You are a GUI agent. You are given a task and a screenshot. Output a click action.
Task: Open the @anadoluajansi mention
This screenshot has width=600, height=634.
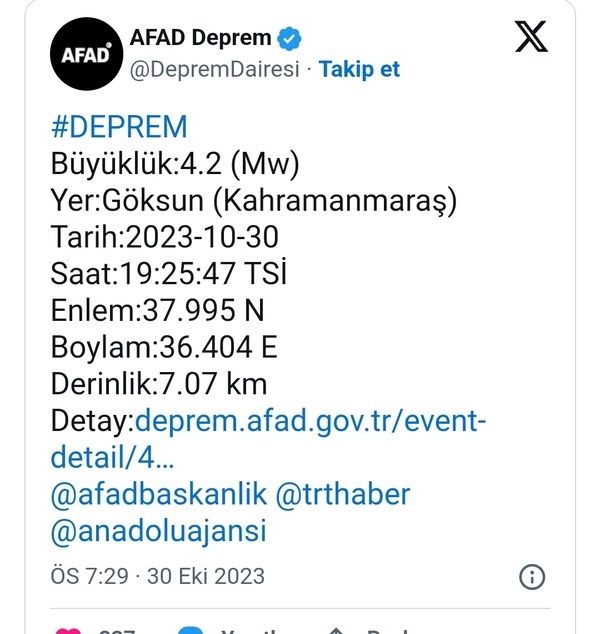(x=158, y=530)
